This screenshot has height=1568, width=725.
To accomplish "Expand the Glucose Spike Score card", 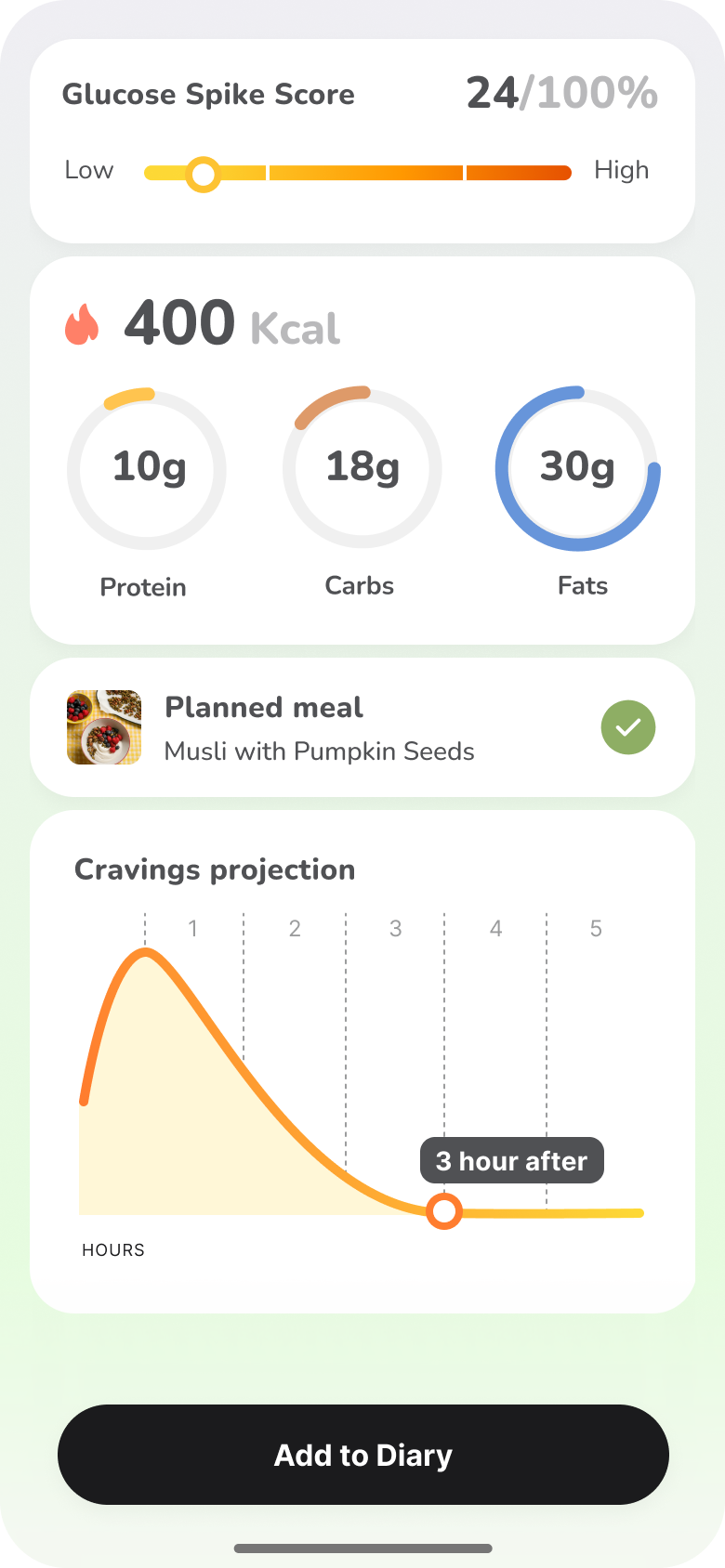I will (208, 94).
